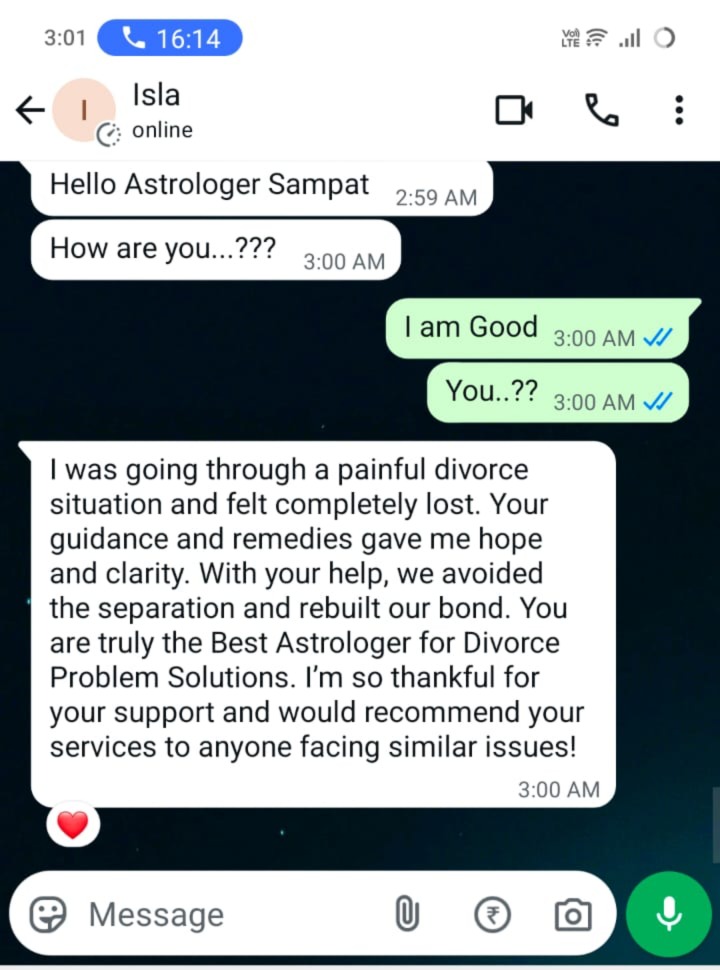Open the emoji and sticker picker
The image size is (720, 970).
click(49, 914)
